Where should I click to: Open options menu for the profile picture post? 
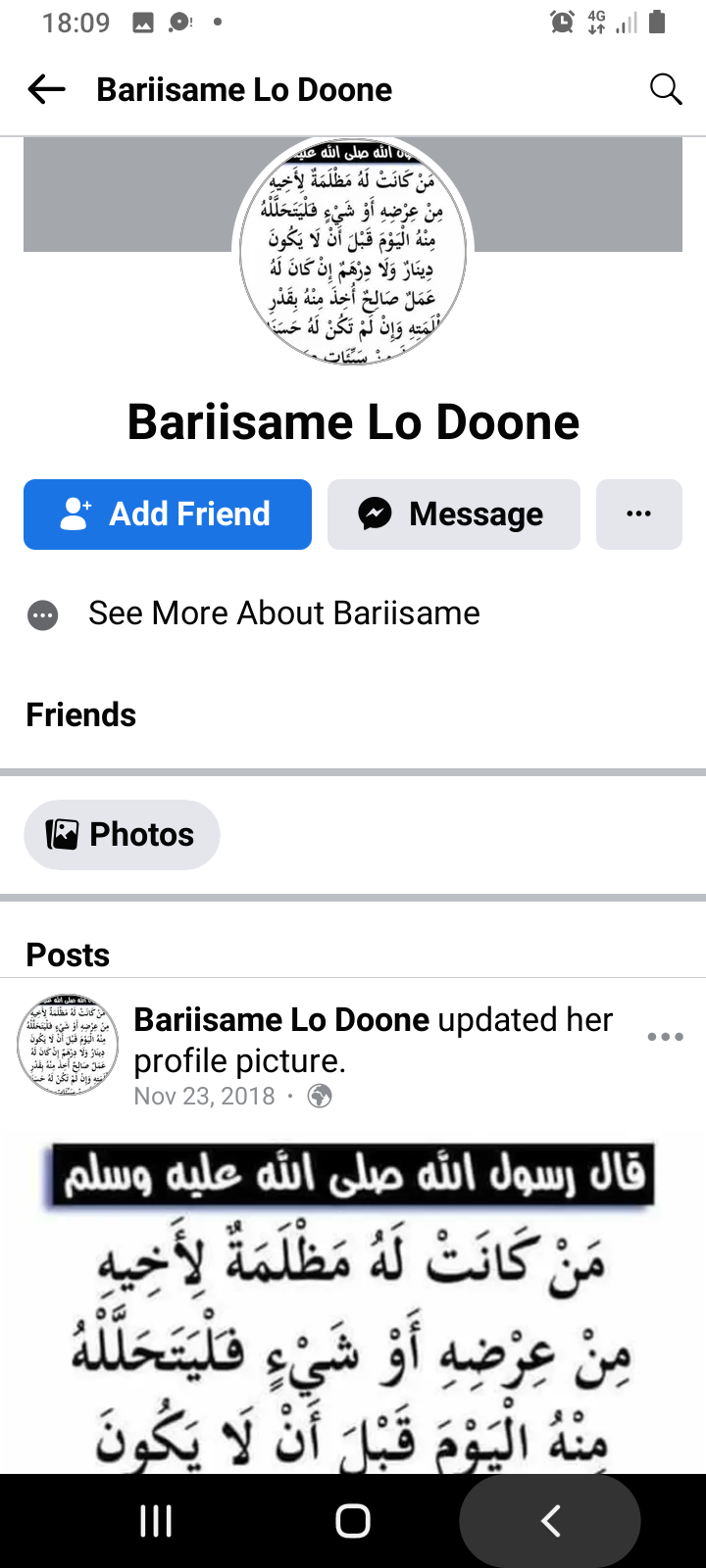(666, 1037)
